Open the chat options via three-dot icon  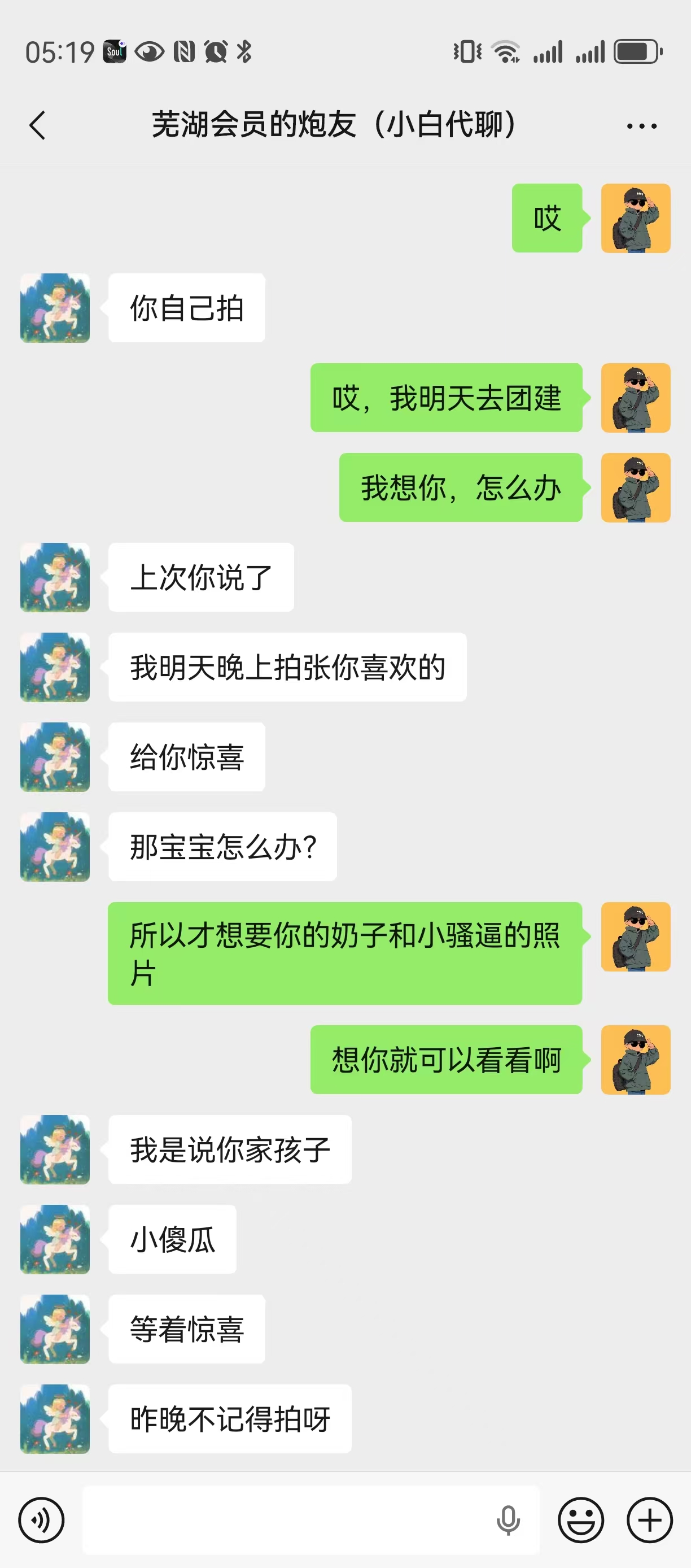[642, 126]
